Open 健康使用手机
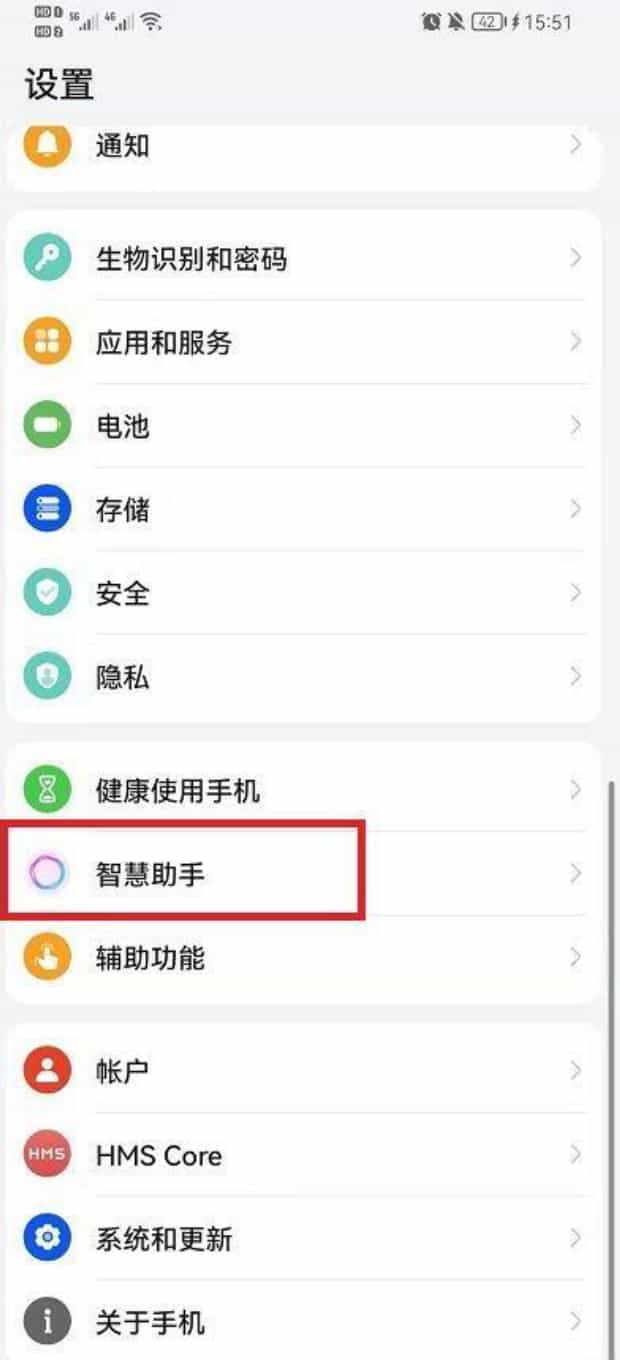The width and height of the screenshot is (620, 1360). pos(300,791)
